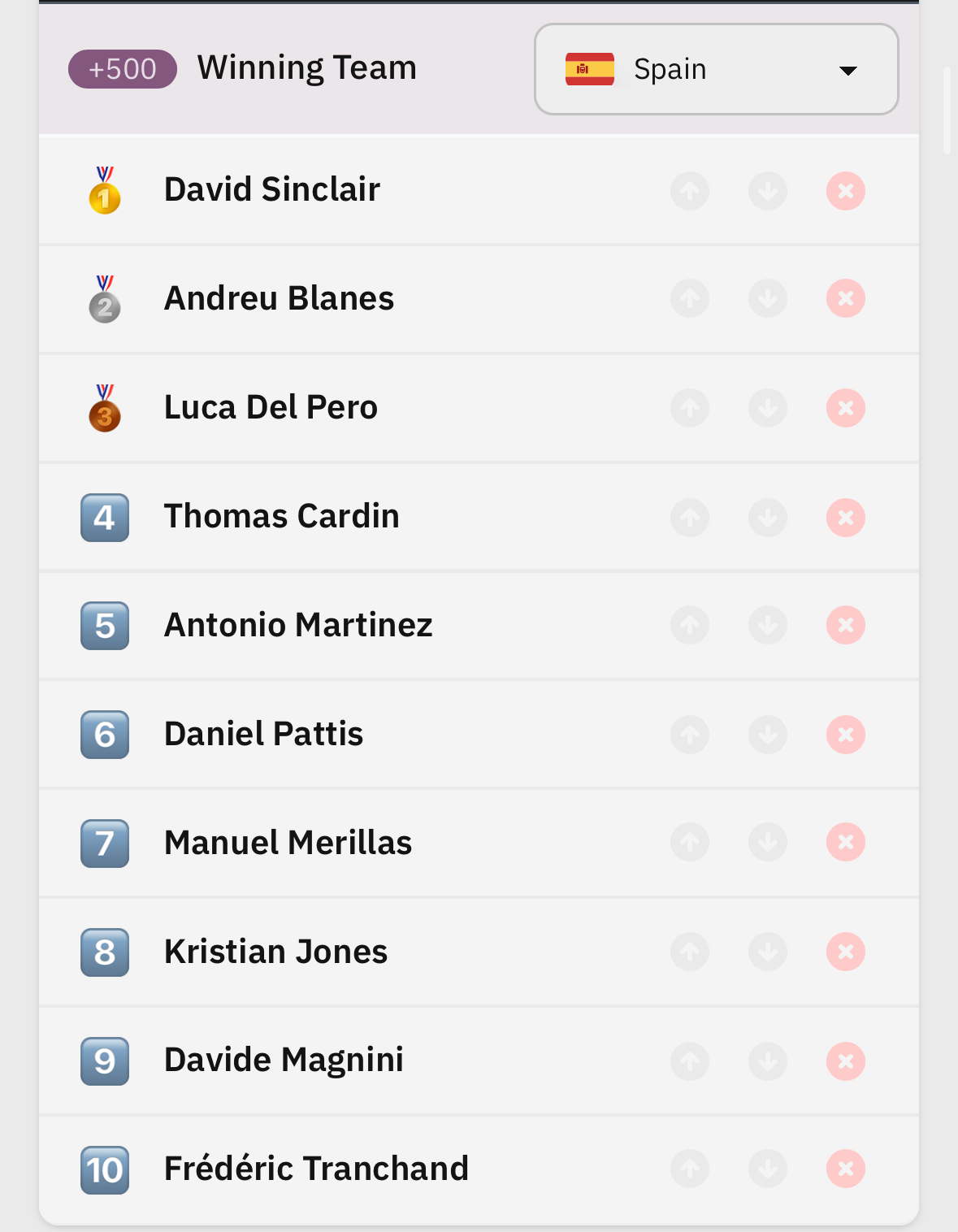Remove Frédéric Tranchand from ranking

(846, 1169)
